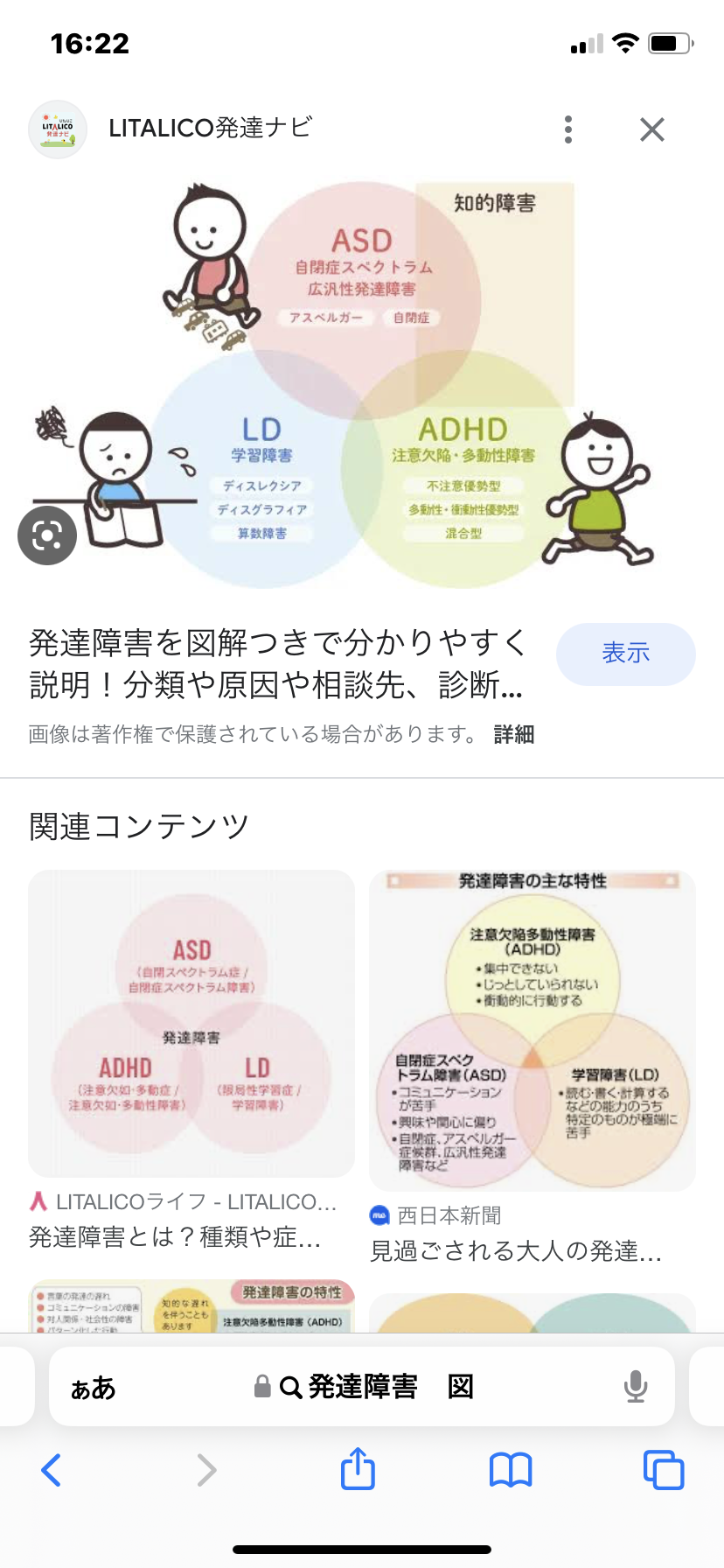
Task: Tap the lock icon in the address bar
Action: (260, 1387)
